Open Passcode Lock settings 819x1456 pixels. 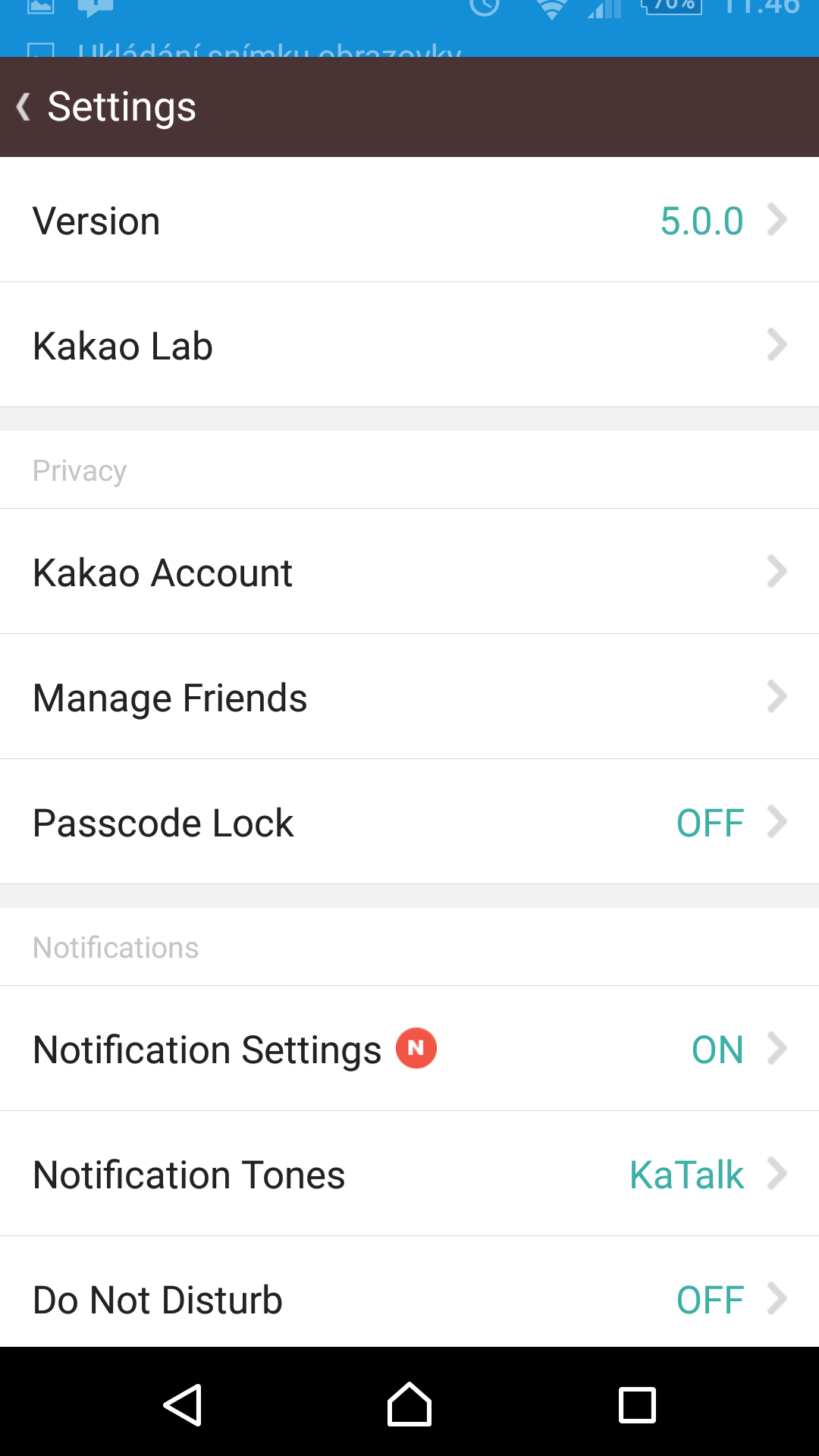(409, 822)
